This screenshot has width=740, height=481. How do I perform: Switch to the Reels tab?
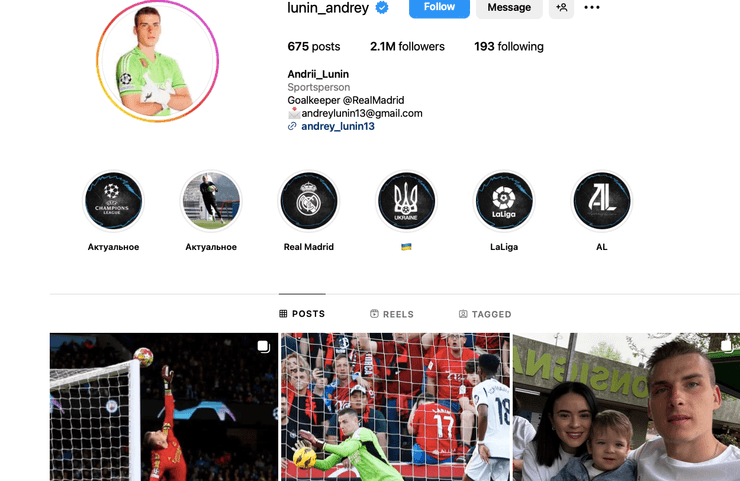(x=391, y=314)
